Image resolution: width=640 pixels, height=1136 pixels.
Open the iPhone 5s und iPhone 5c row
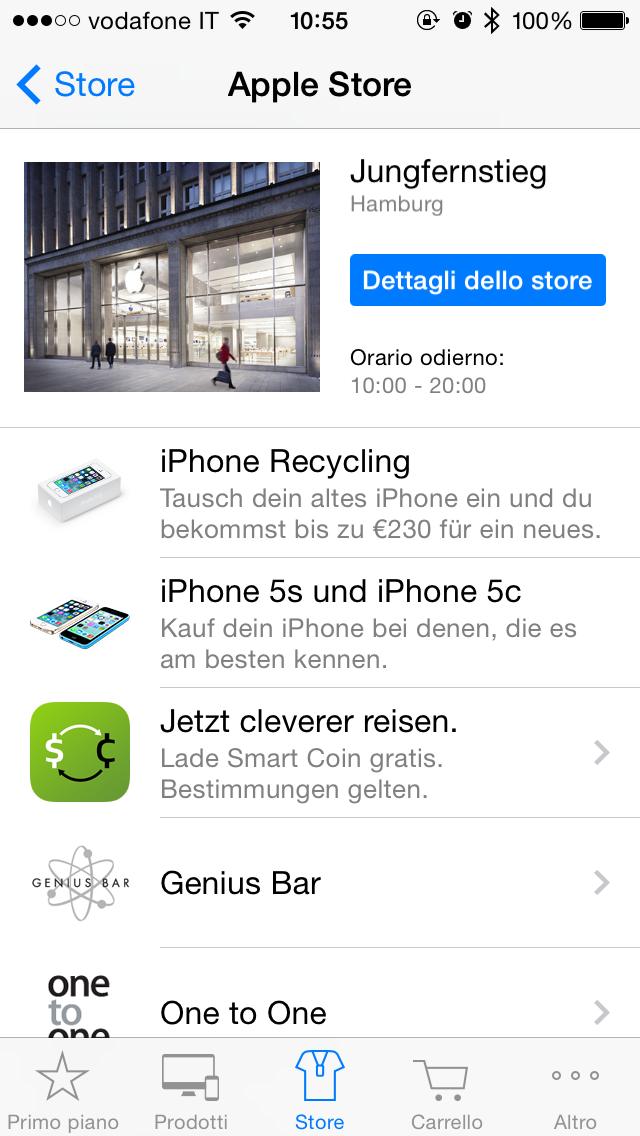point(380,624)
